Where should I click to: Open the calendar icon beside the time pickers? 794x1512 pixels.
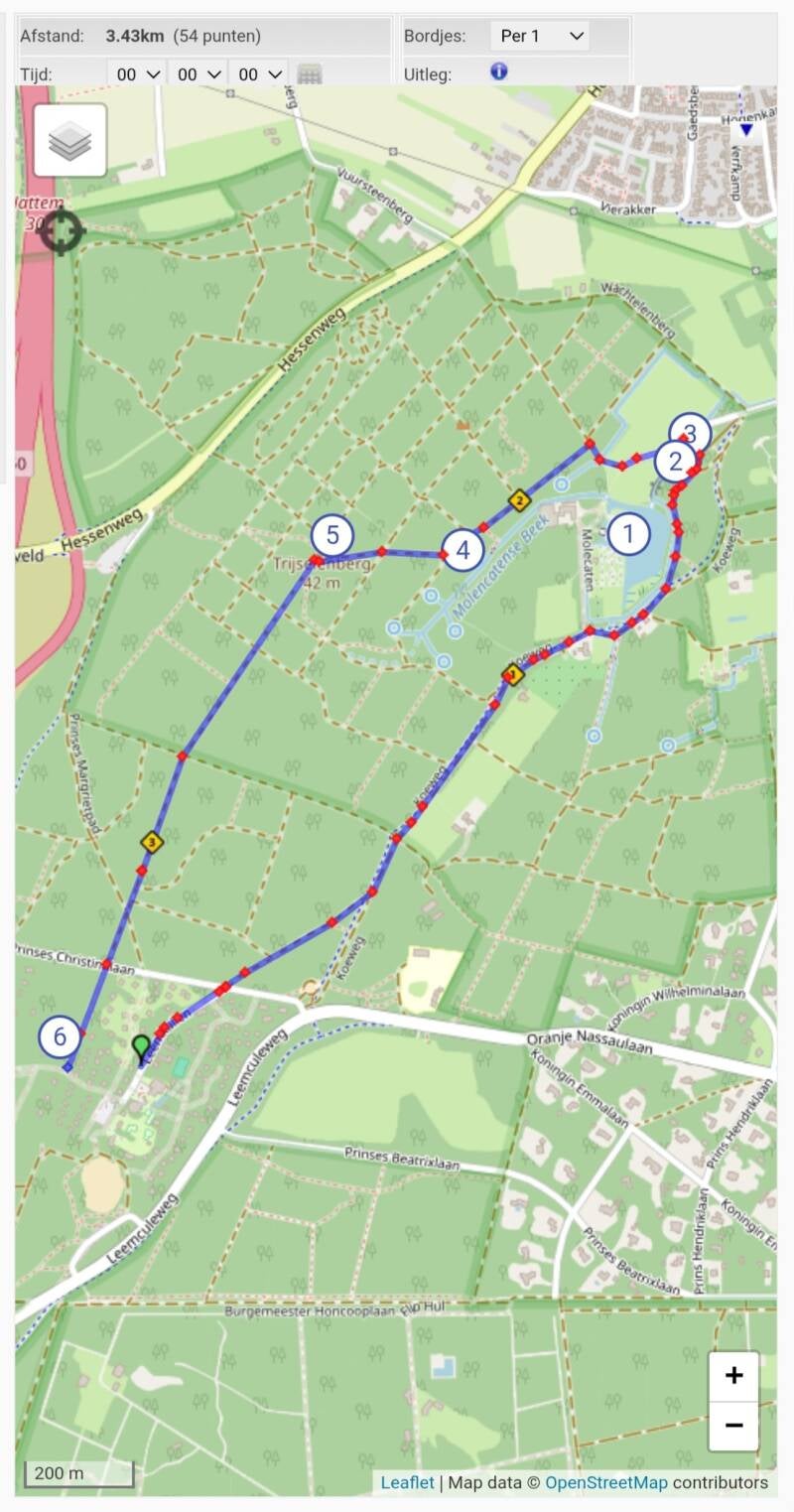click(310, 73)
